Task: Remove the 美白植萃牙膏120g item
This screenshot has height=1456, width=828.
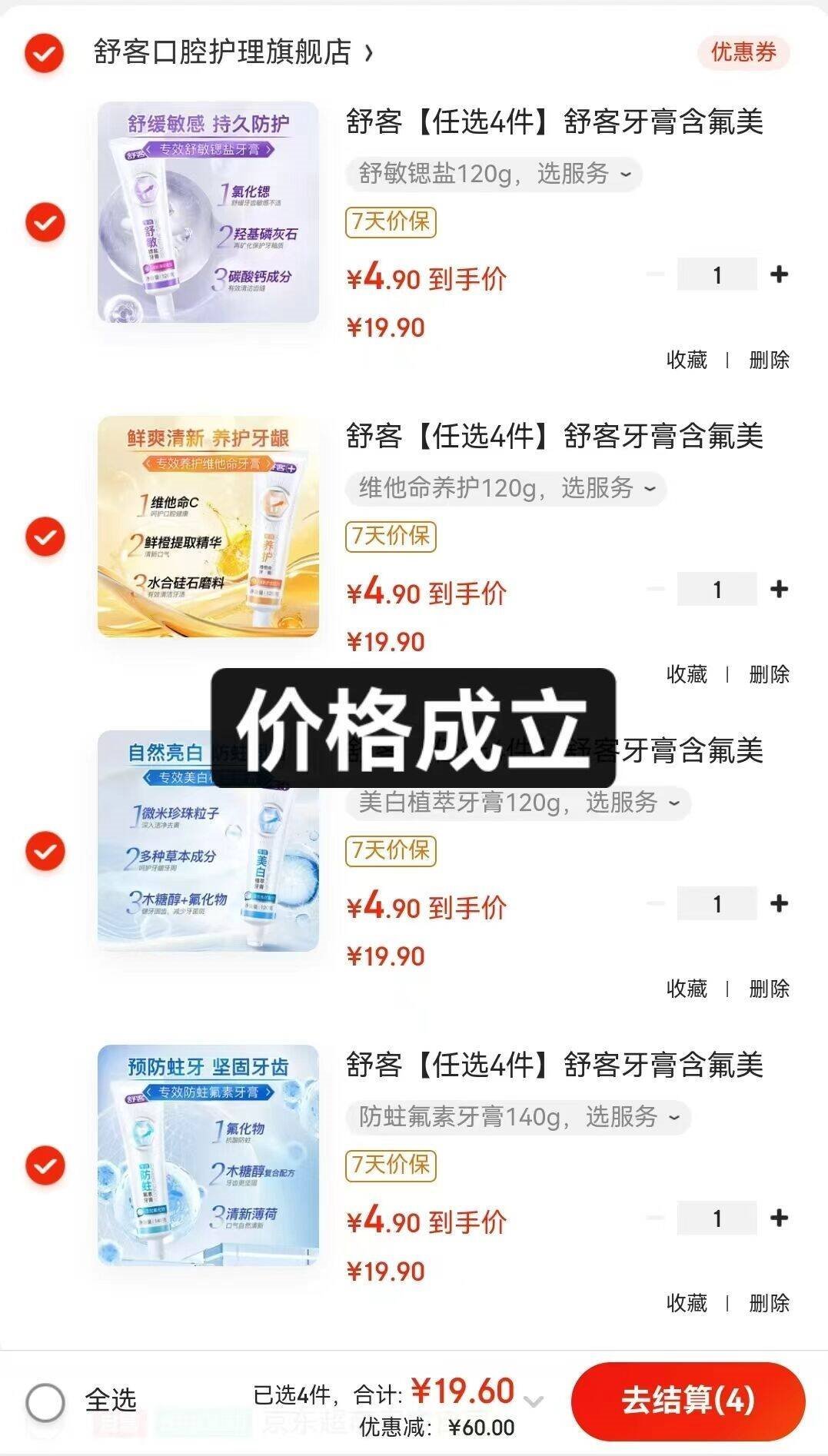Action: tap(769, 989)
